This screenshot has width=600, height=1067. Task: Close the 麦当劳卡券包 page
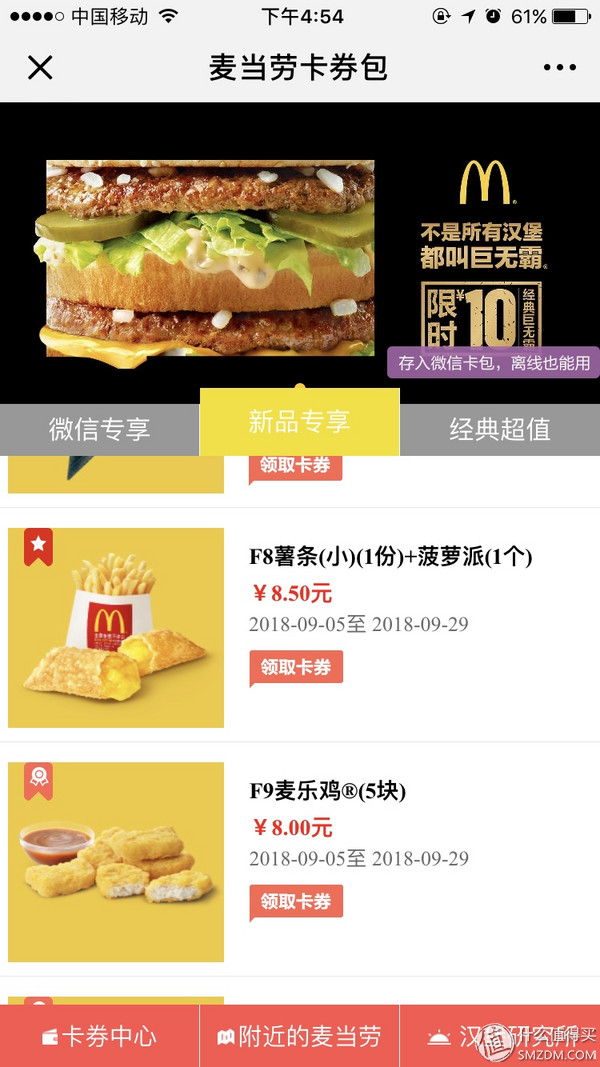(x=40, y=68)
